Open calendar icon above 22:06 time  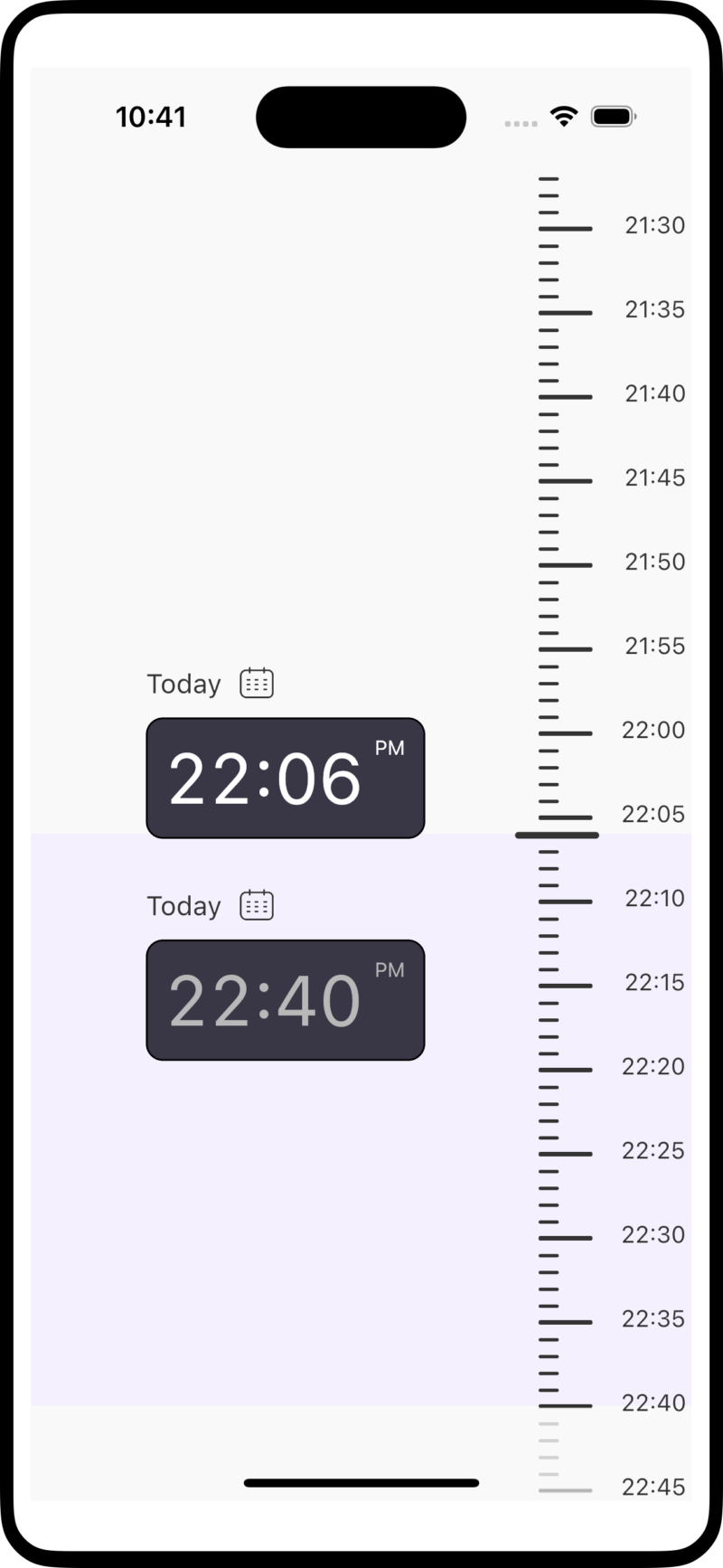257,683
